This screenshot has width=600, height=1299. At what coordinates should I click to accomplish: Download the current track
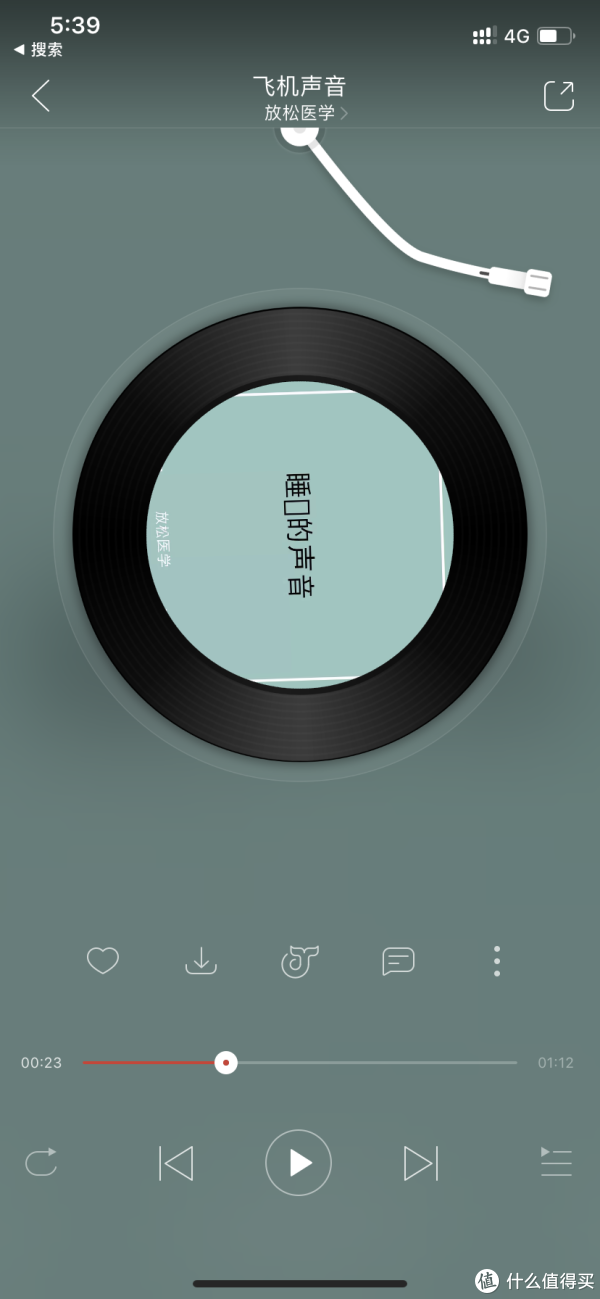201,961
